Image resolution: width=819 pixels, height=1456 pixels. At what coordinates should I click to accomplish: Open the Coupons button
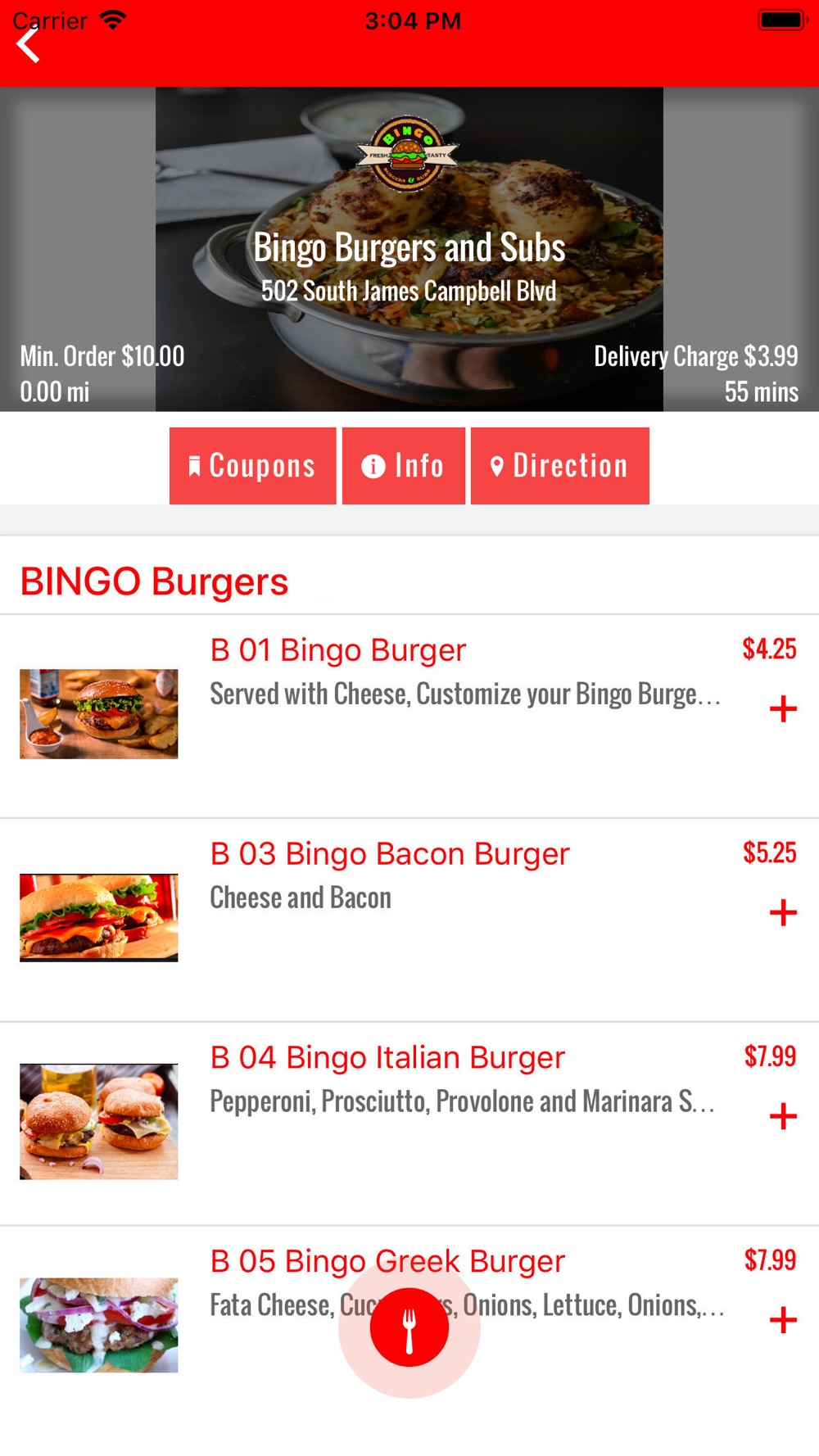point(252,466)
